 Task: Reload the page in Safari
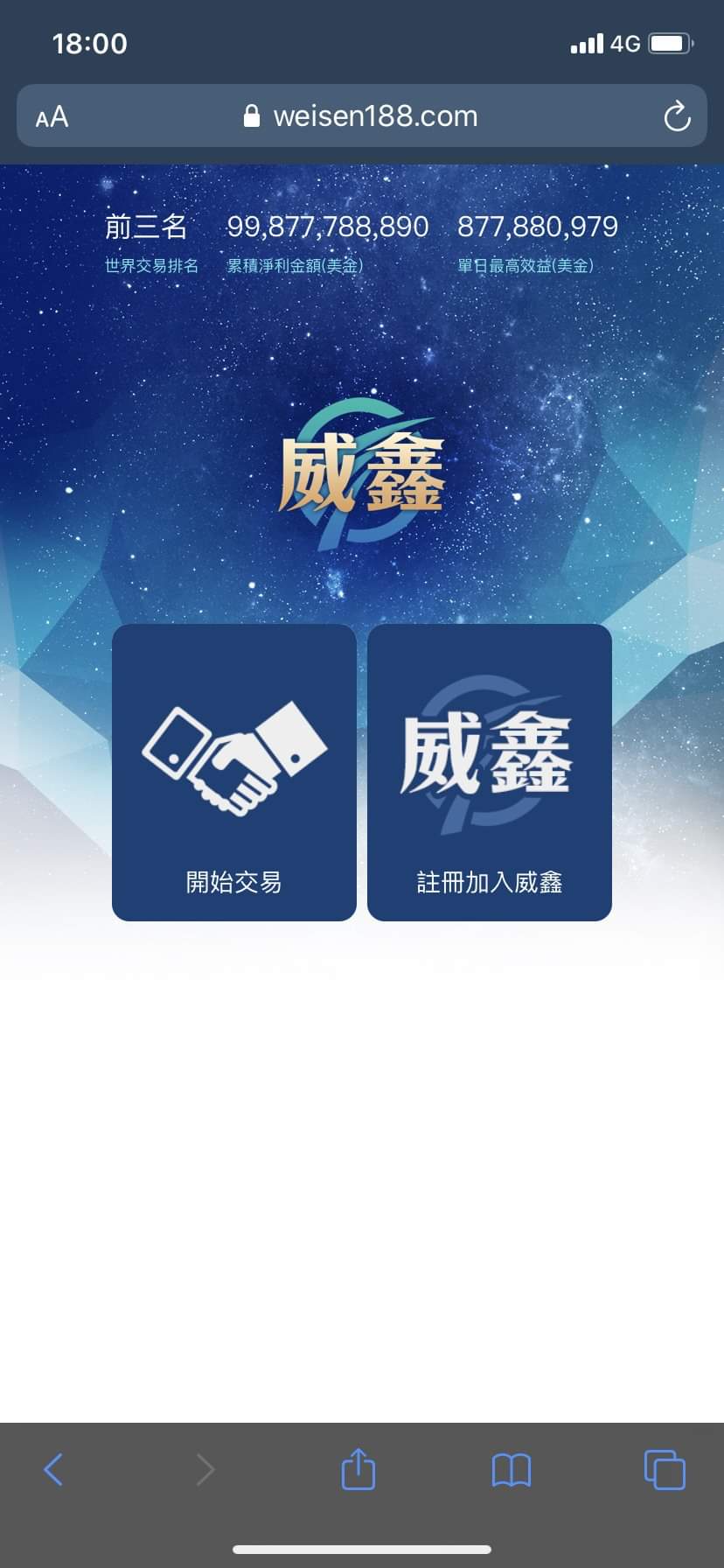tap(677, 116)
